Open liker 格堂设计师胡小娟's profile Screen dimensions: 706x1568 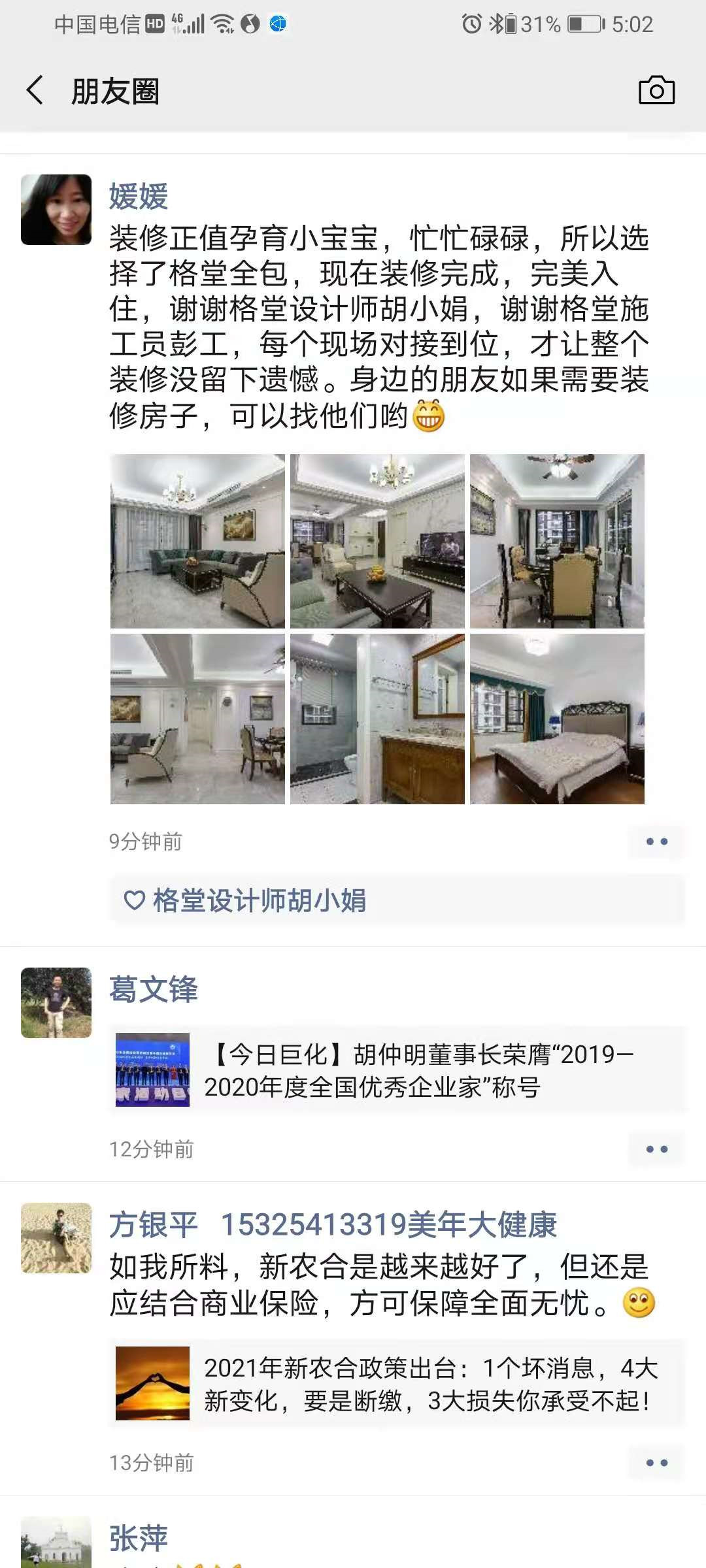click(x=259, y=900)
